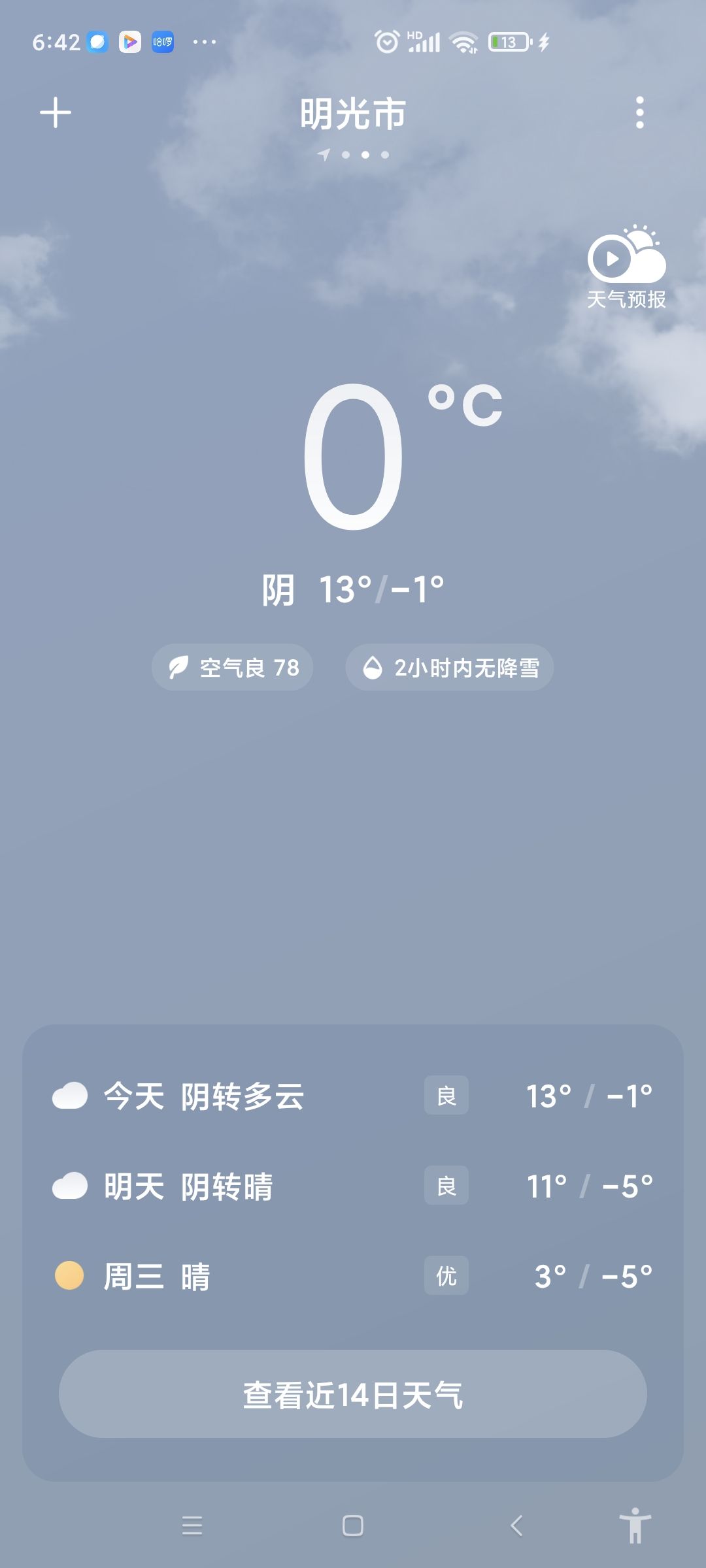The height and width of the screenshot is (1568, 706).
Task: Open today's forecast row 今天 阴转多云
Action: point(353,1096)
